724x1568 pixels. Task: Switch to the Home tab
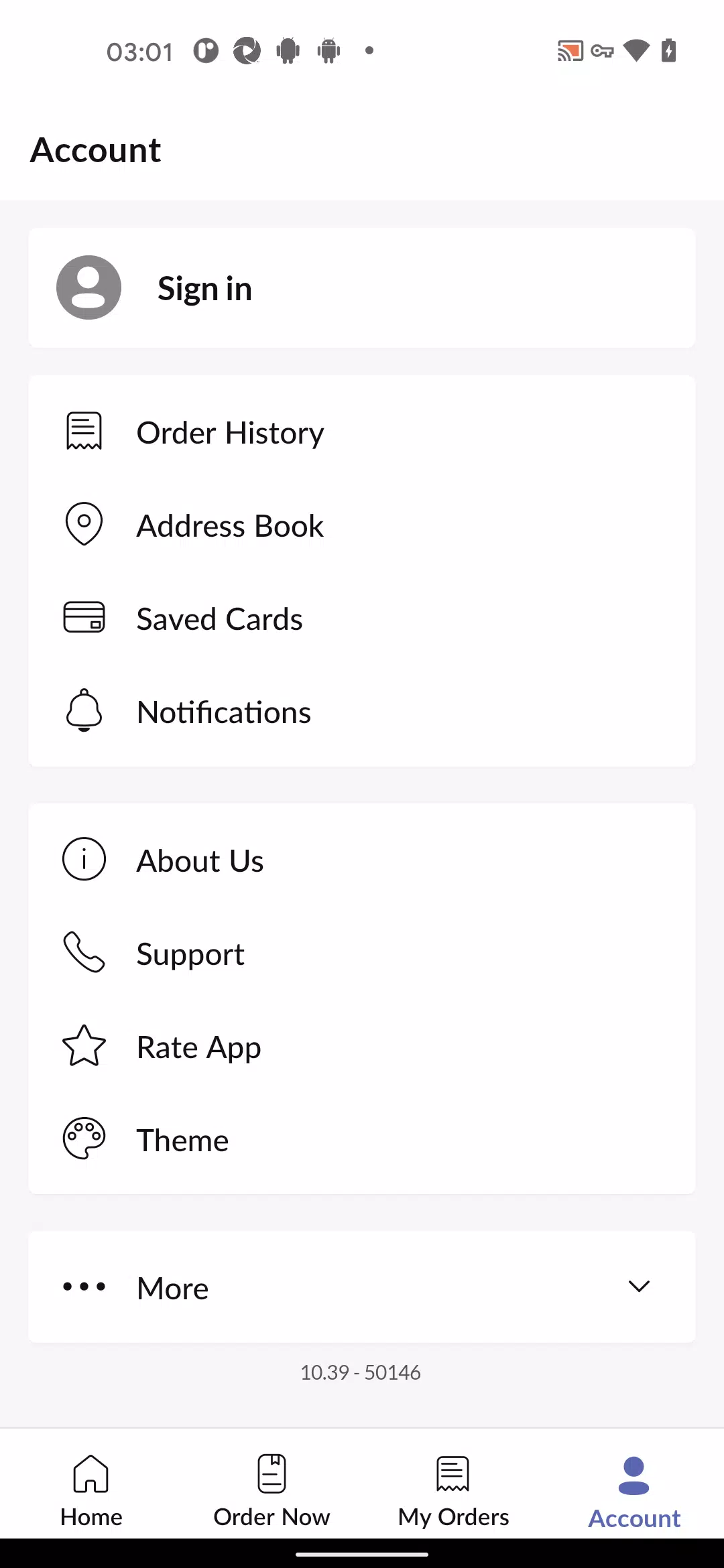point(91,1490)
